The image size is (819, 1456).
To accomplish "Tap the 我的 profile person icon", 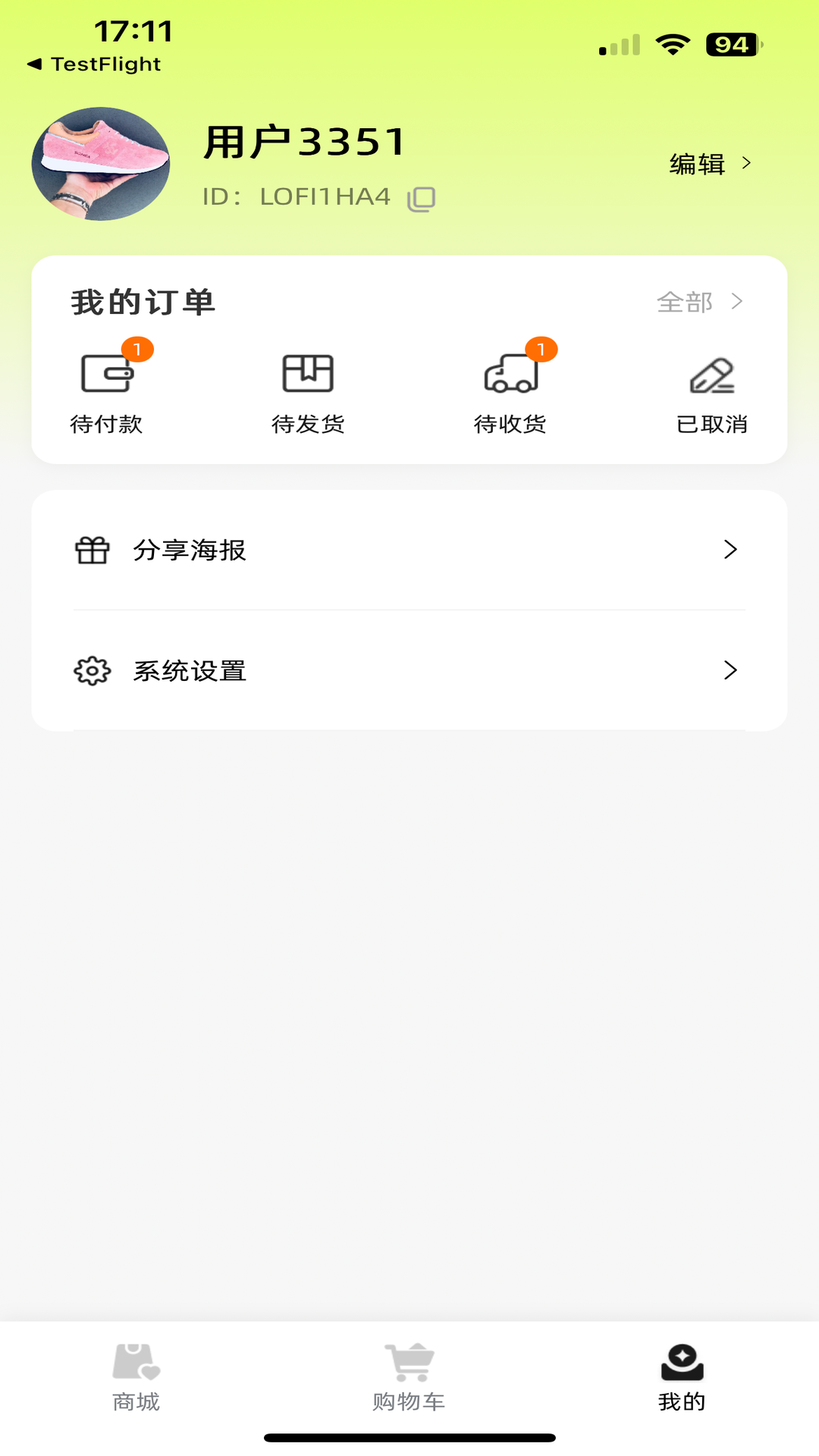I will tap(683, 1357).
